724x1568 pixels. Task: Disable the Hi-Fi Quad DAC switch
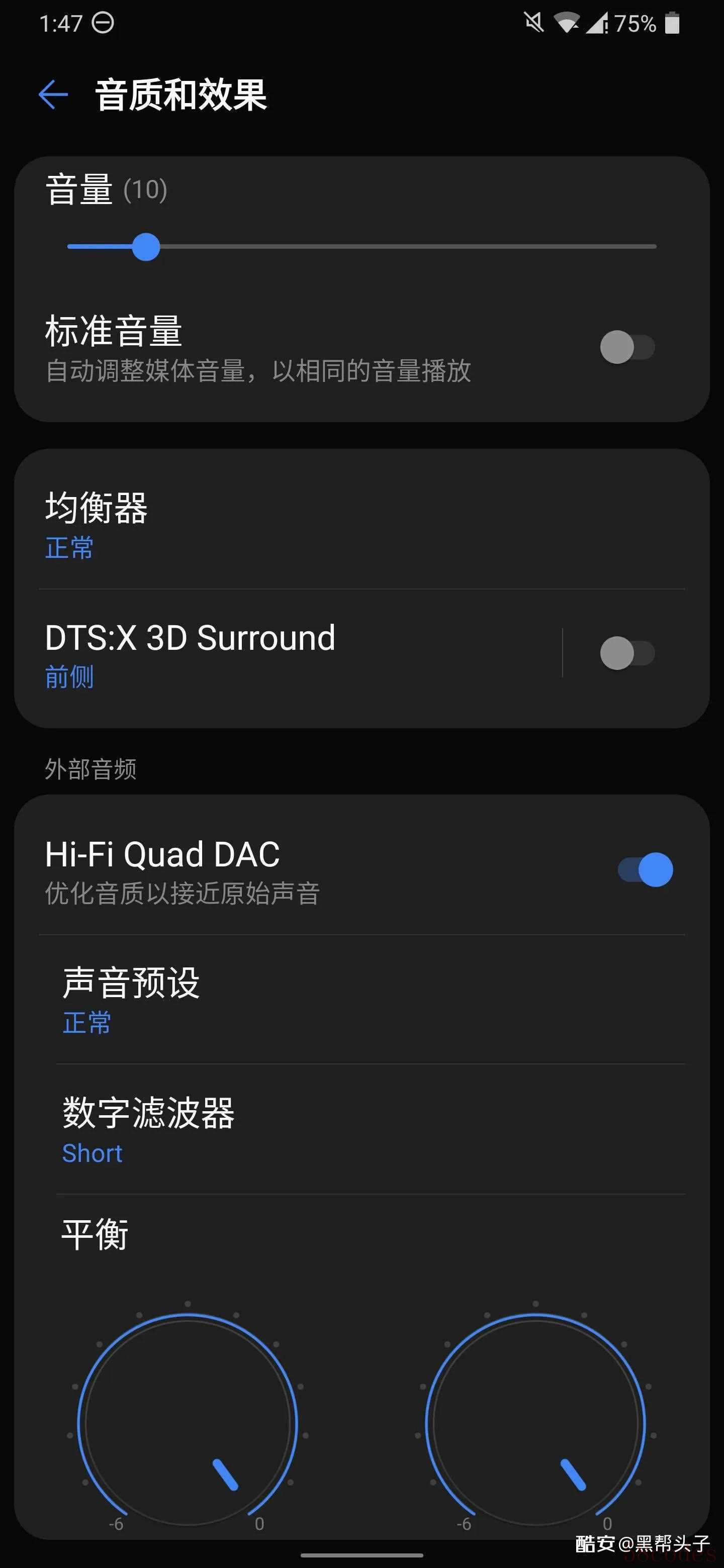point(646,869)
